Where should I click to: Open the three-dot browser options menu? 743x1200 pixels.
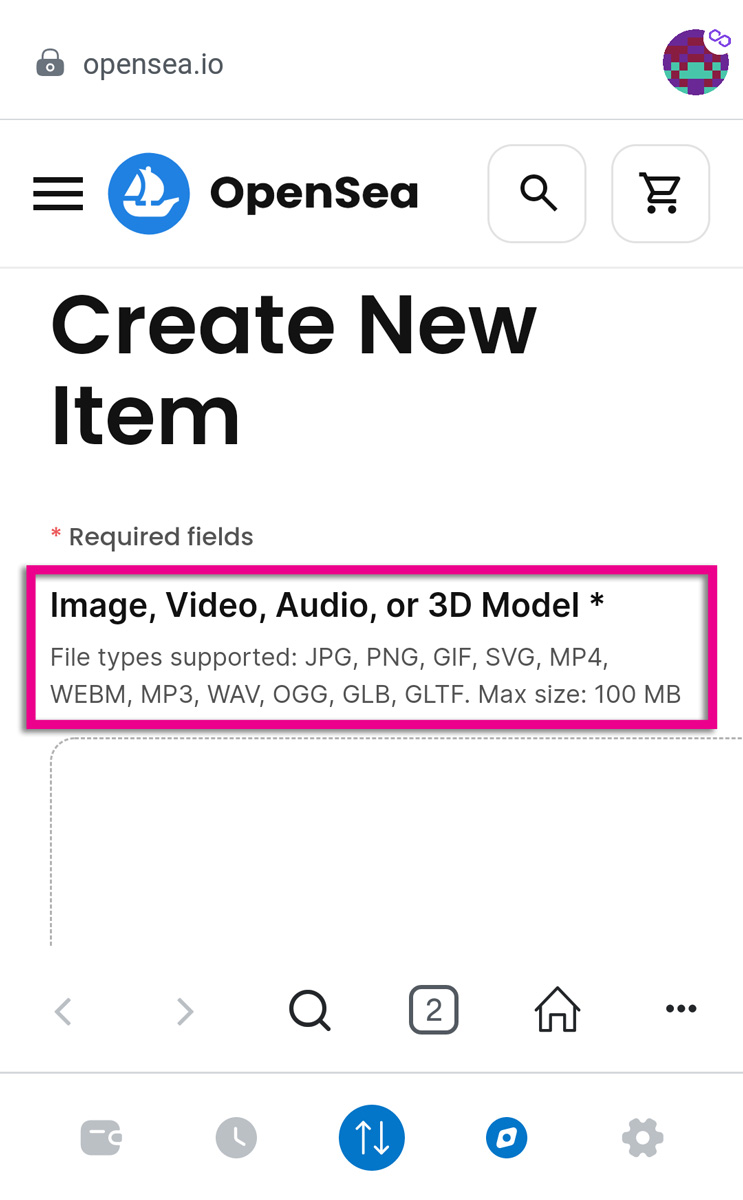681,1010
